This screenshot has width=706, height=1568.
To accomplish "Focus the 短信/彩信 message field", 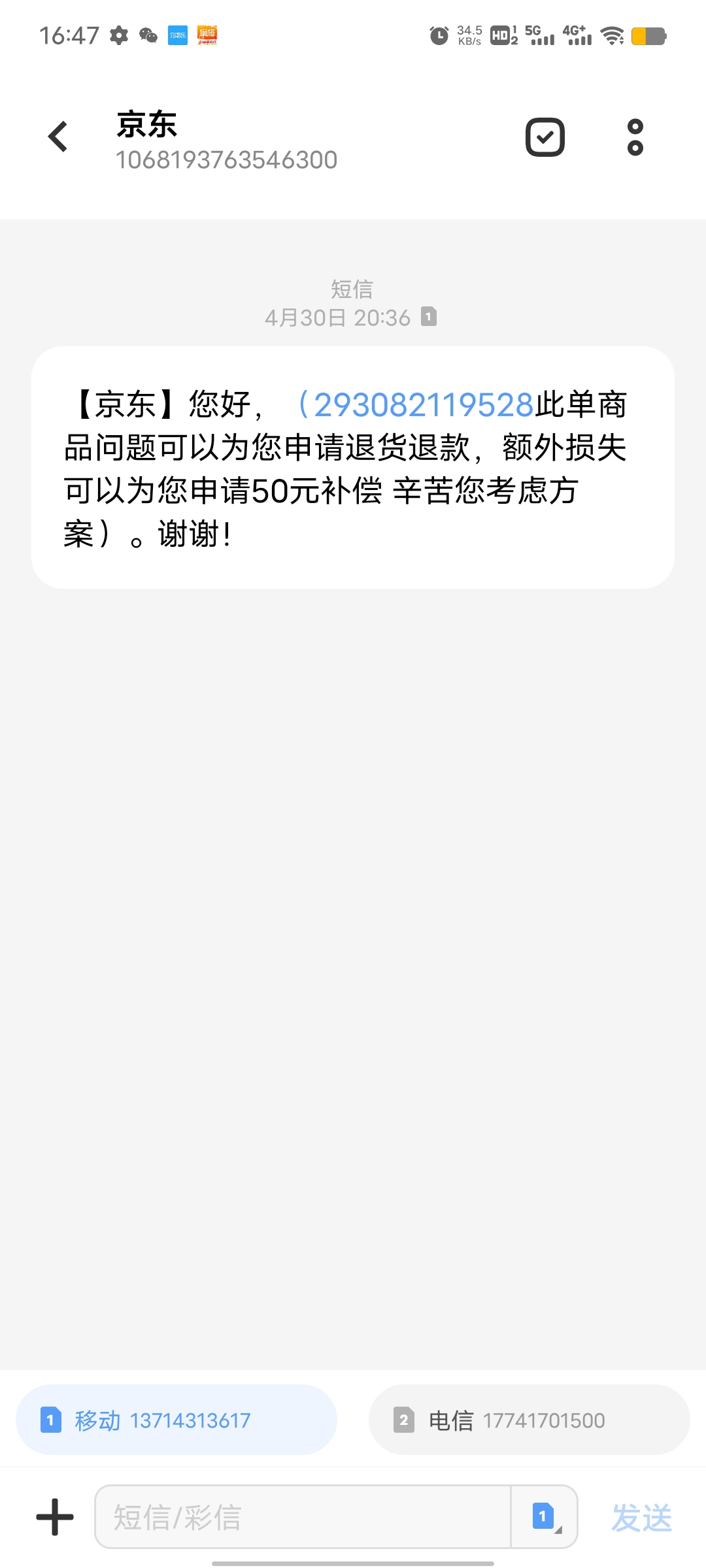I will point(302,1517).
